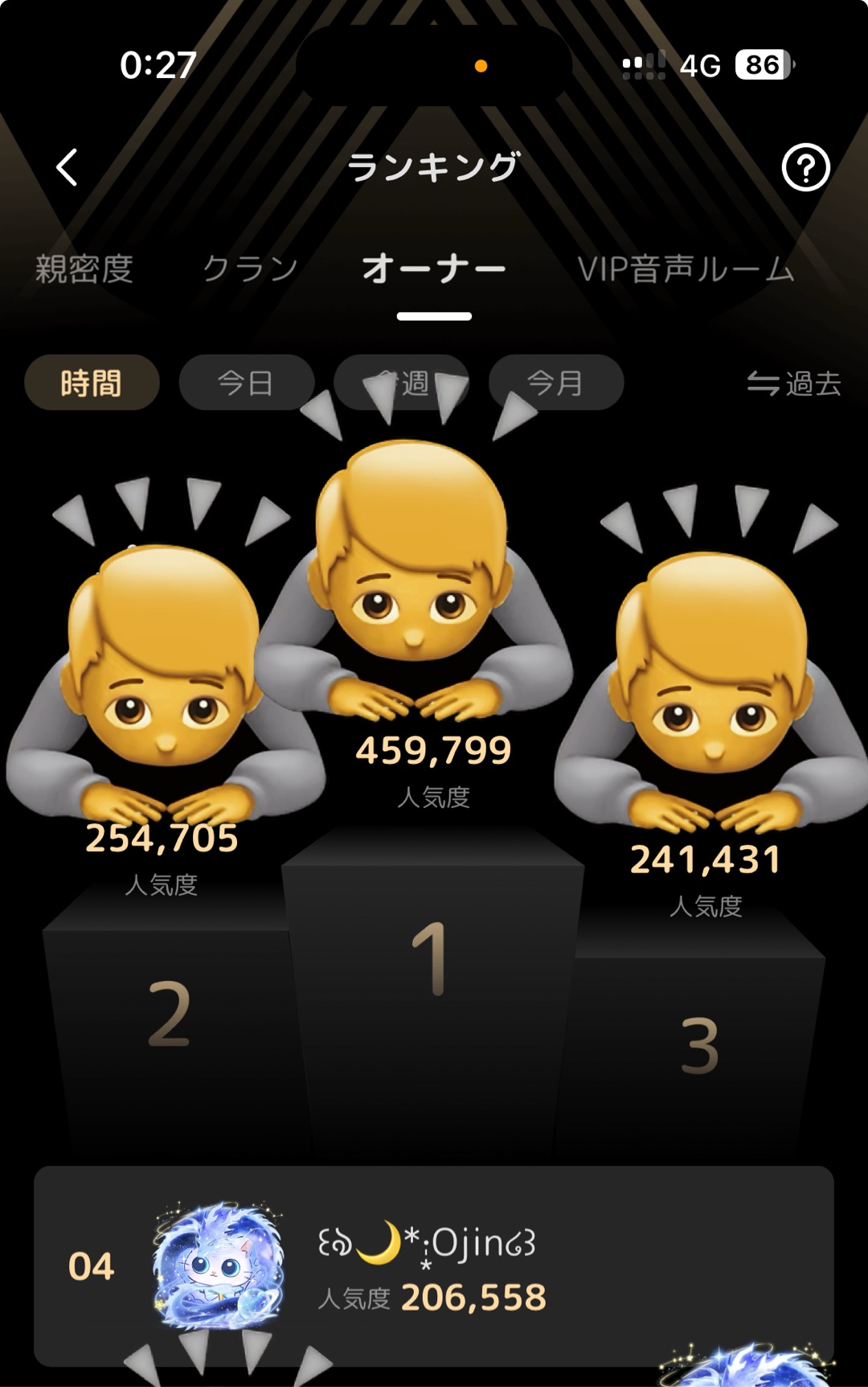Image resolution: width=868 pixels, height=1387 pixels.
Task: Select the 今日 filter chip
Action: coord(246,383)
